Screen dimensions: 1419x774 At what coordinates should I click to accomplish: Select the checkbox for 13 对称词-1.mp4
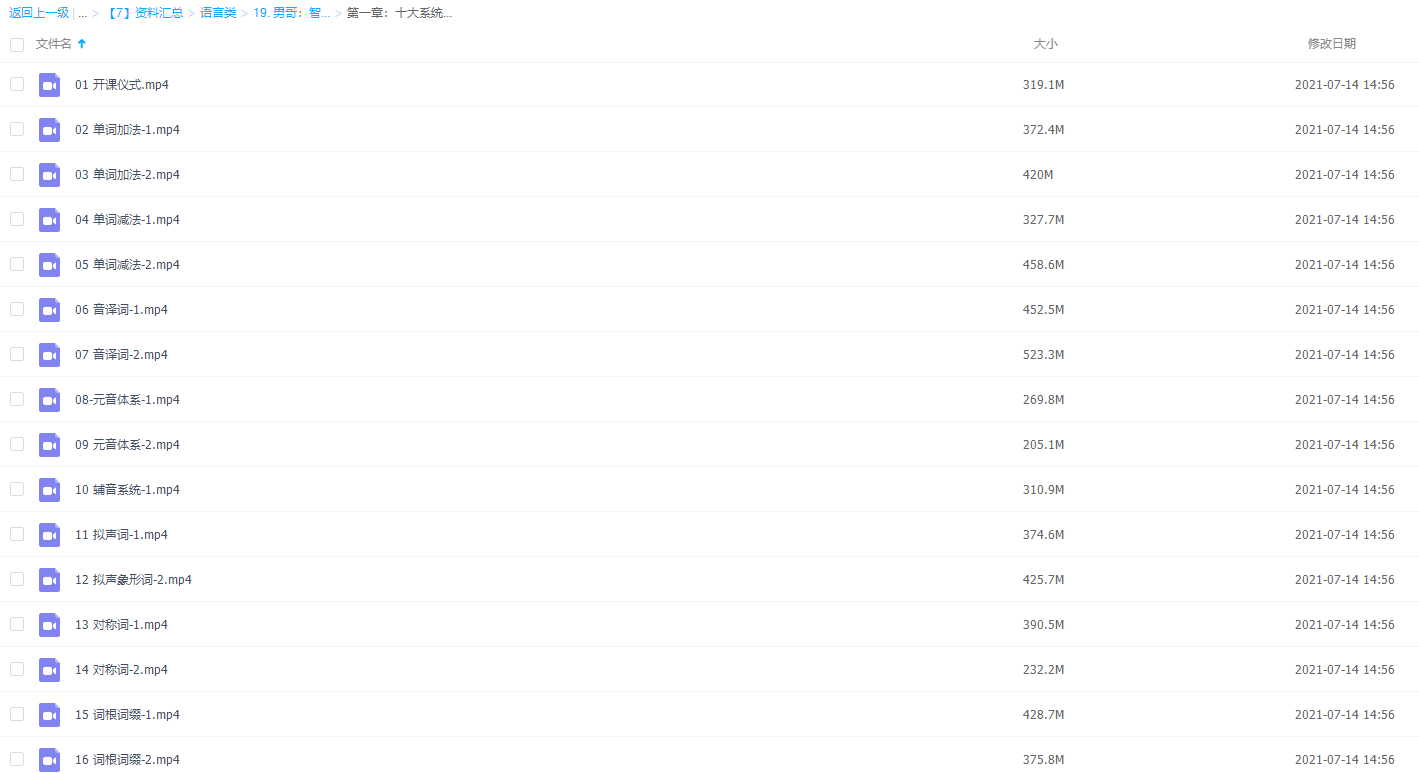coord(17,624)
